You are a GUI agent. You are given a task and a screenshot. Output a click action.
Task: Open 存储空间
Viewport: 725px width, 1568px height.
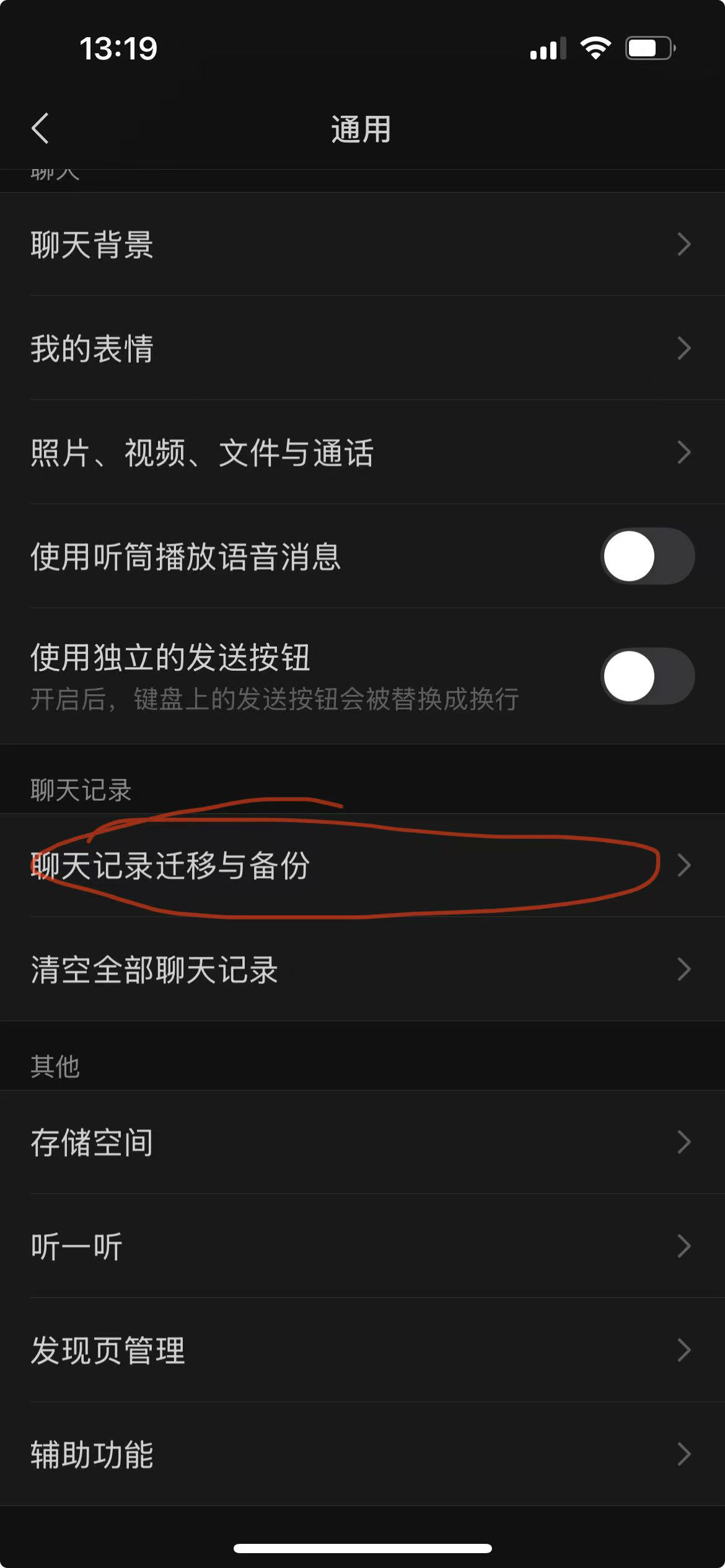pyautogui.click(x=362, y=1142)
